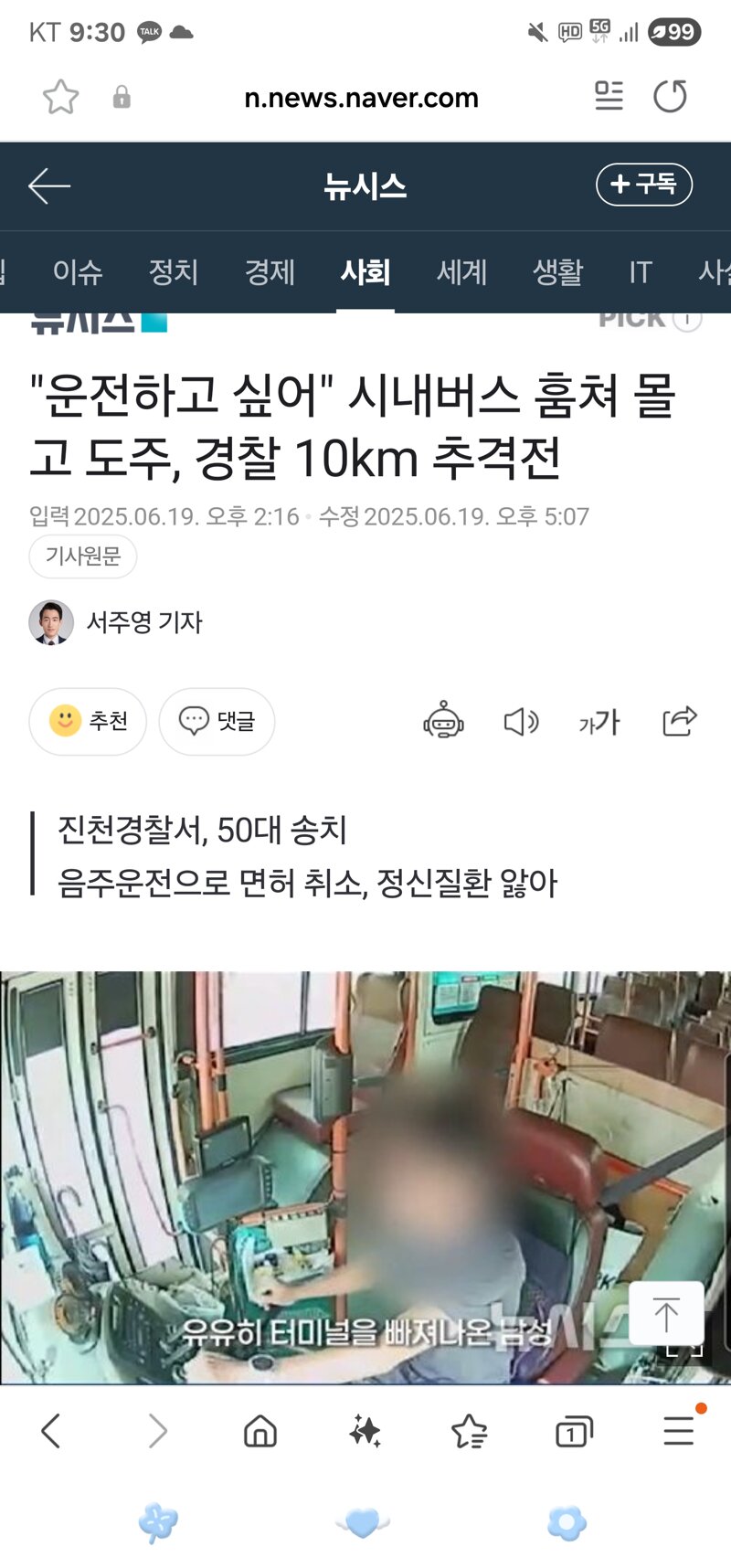Bookmark the page with the star icon
Image resolution: width=731 pixels, height=1568 pixels.
(60, 97)
